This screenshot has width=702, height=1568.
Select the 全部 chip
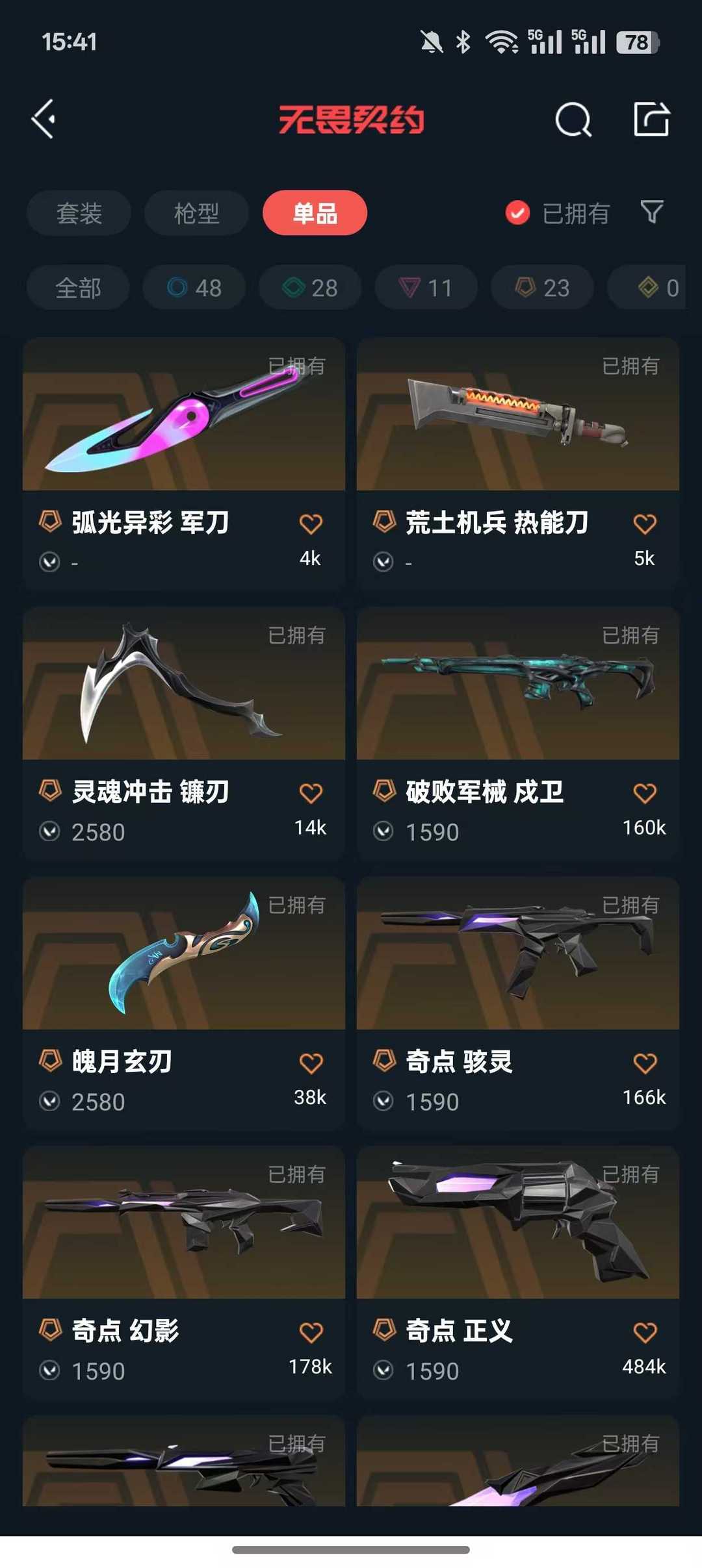[x=78, y=287]
